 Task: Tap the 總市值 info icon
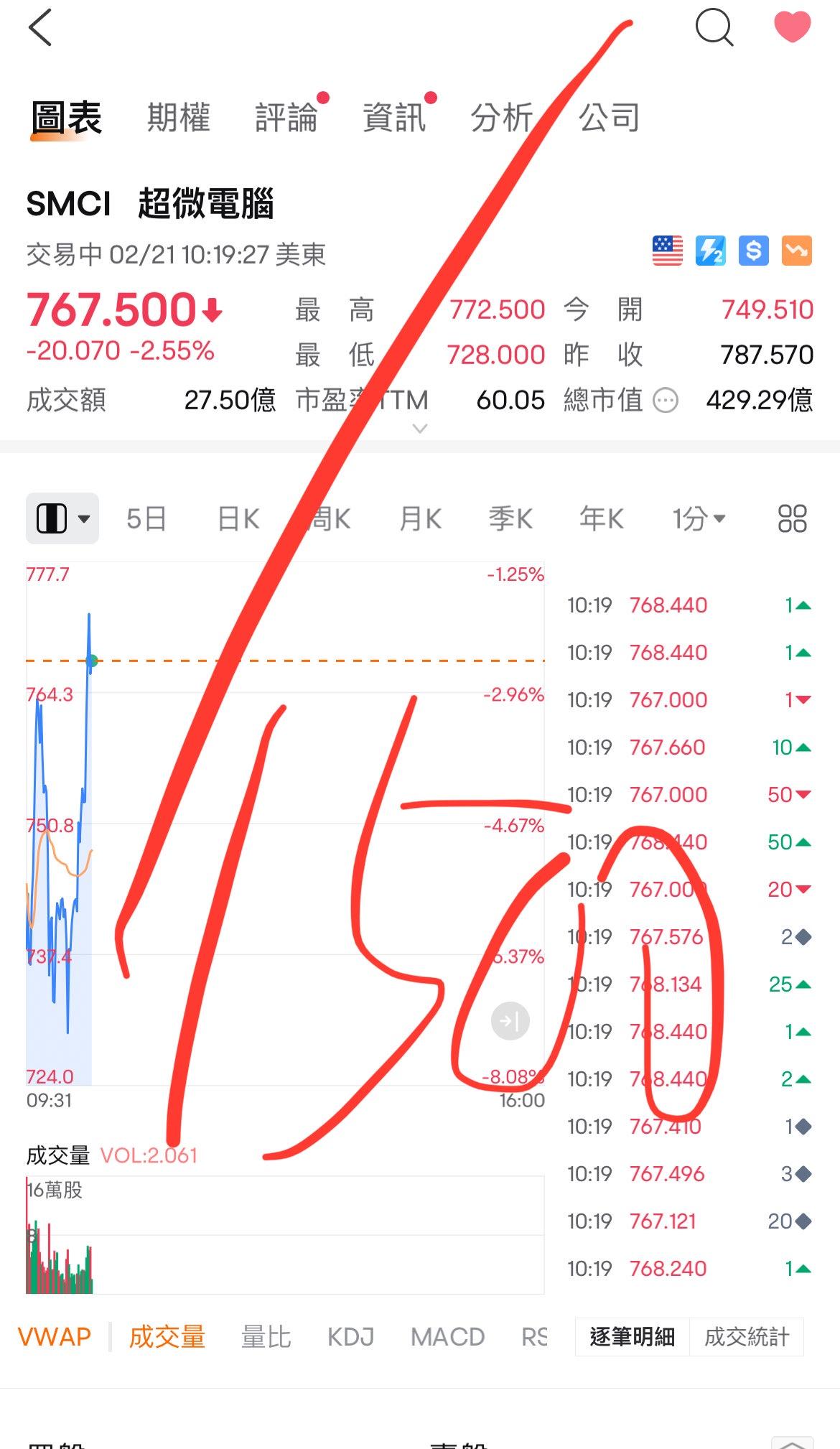(x=666, y=401)
